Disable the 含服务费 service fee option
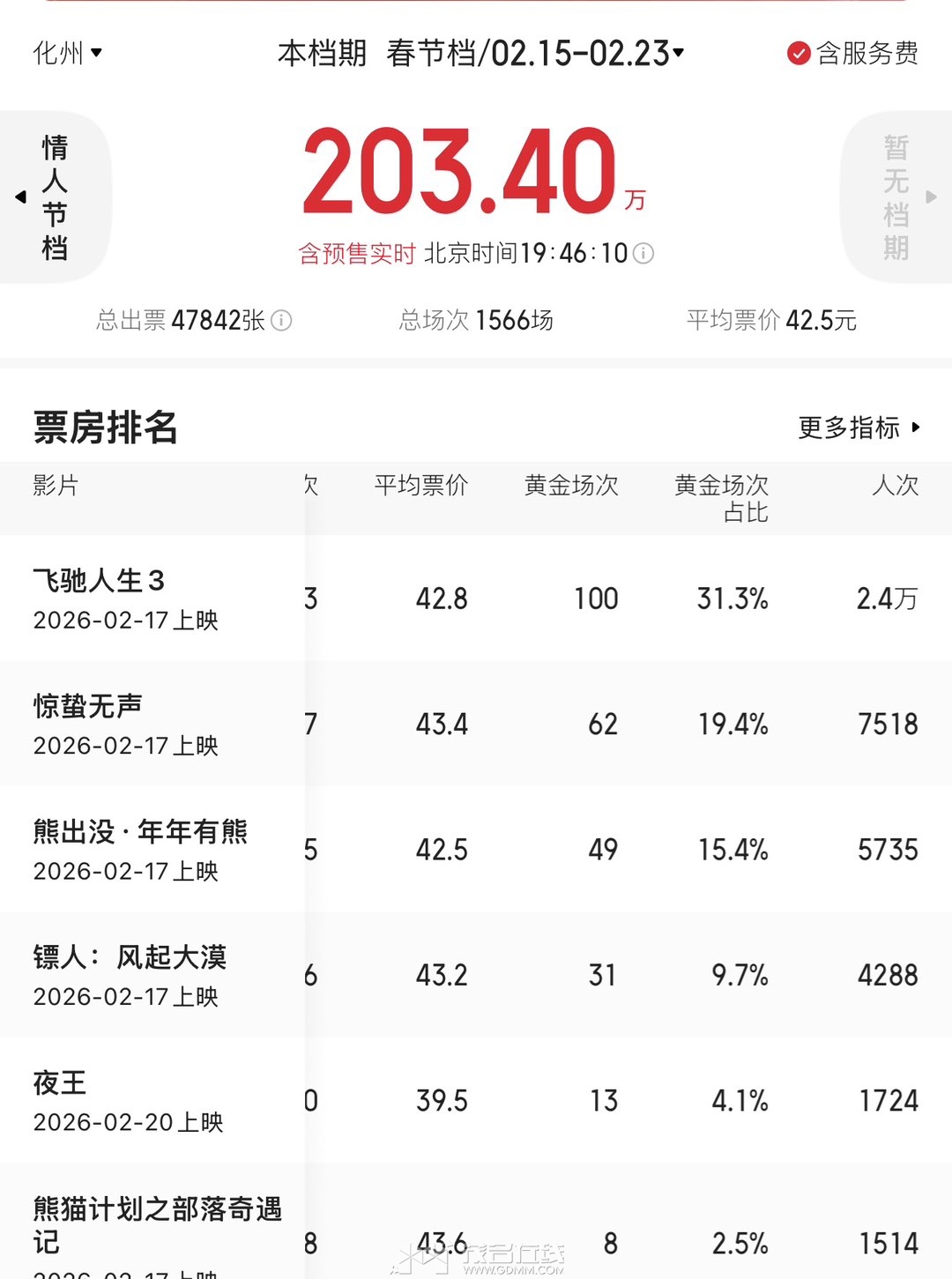 (855, 54)
